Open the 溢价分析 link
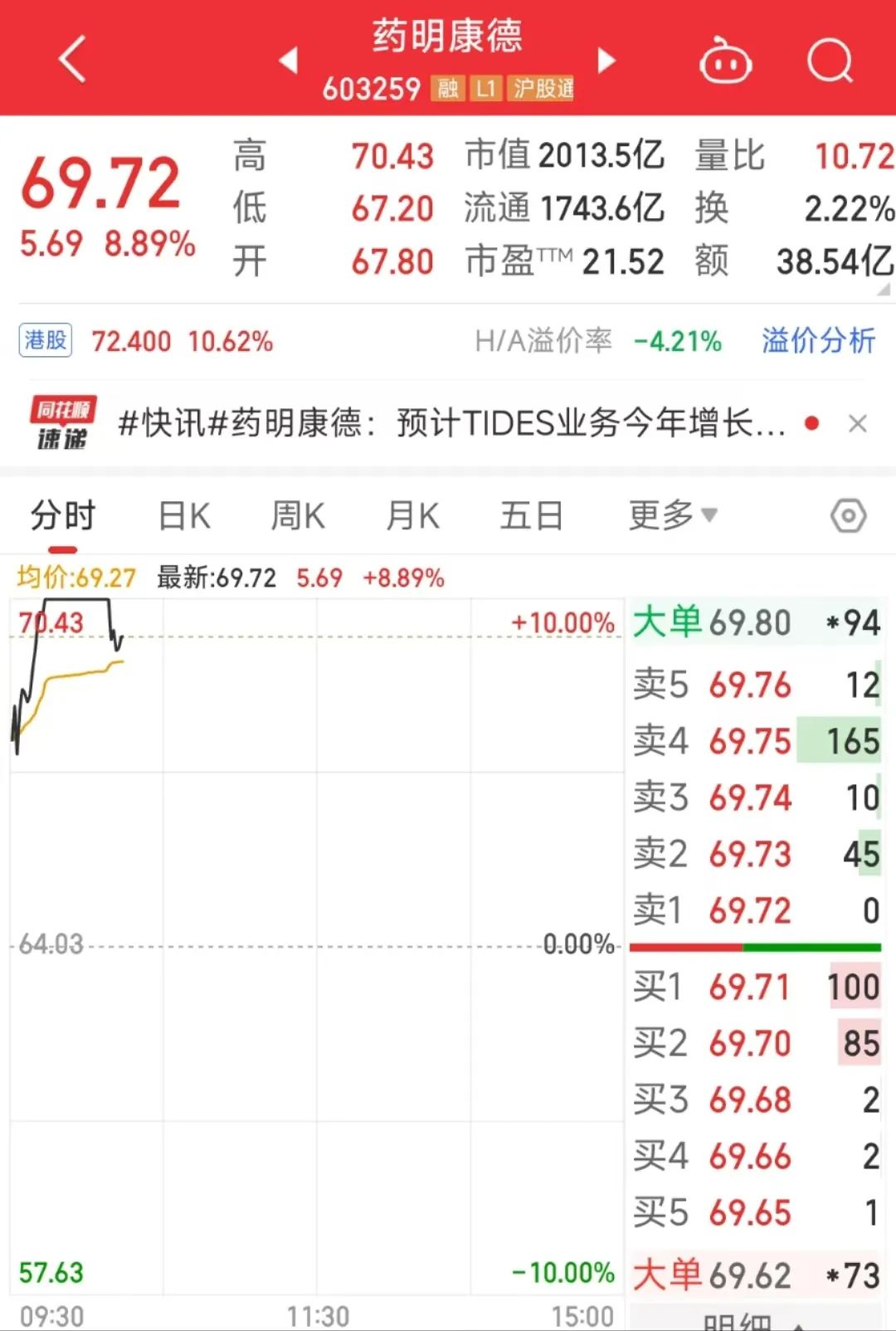This screenshot has height=1331, width=896. 818,340
